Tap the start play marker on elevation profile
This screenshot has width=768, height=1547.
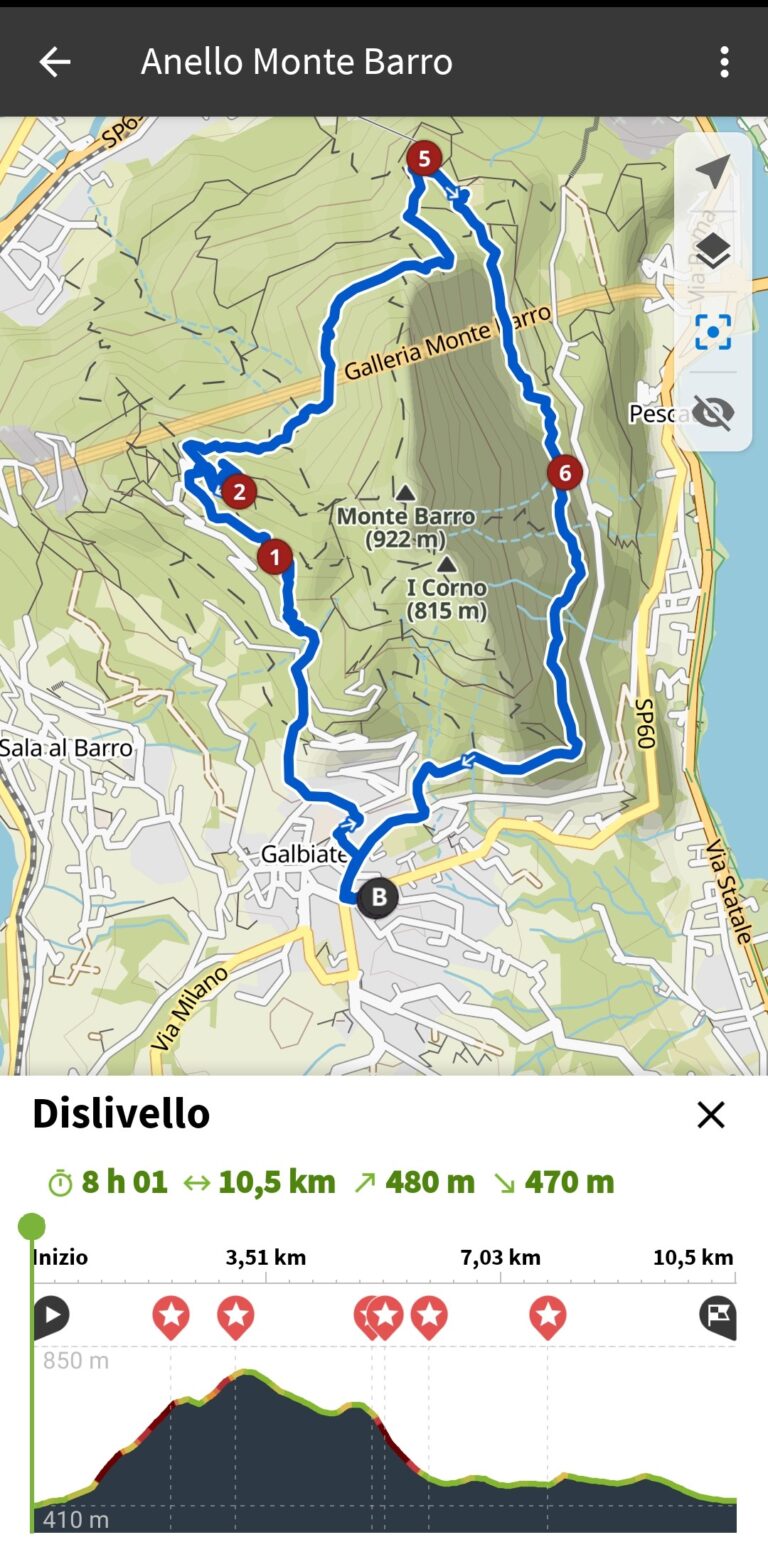click(50, 1316)
